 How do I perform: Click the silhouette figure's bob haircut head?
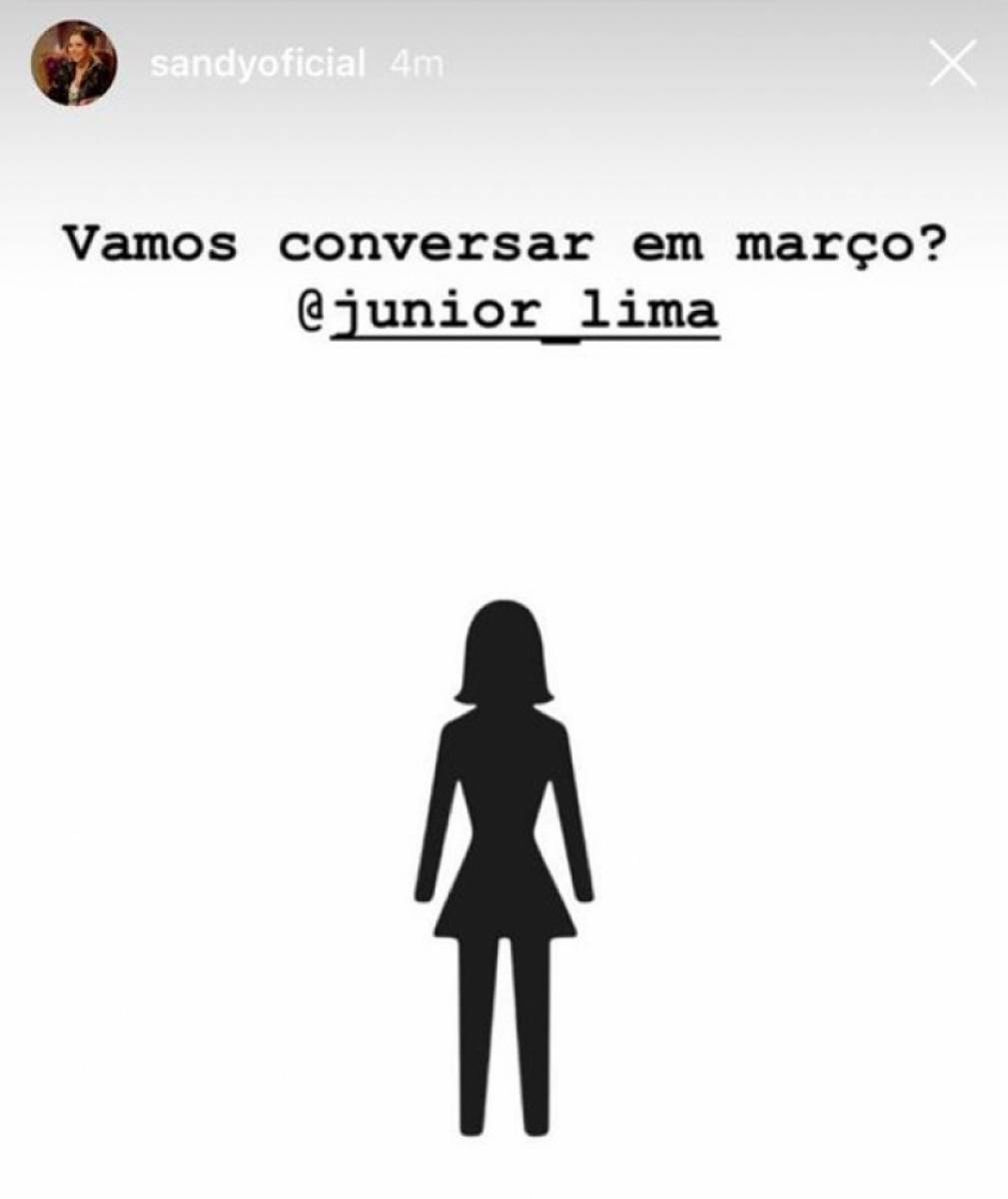(x=504, y=649)
